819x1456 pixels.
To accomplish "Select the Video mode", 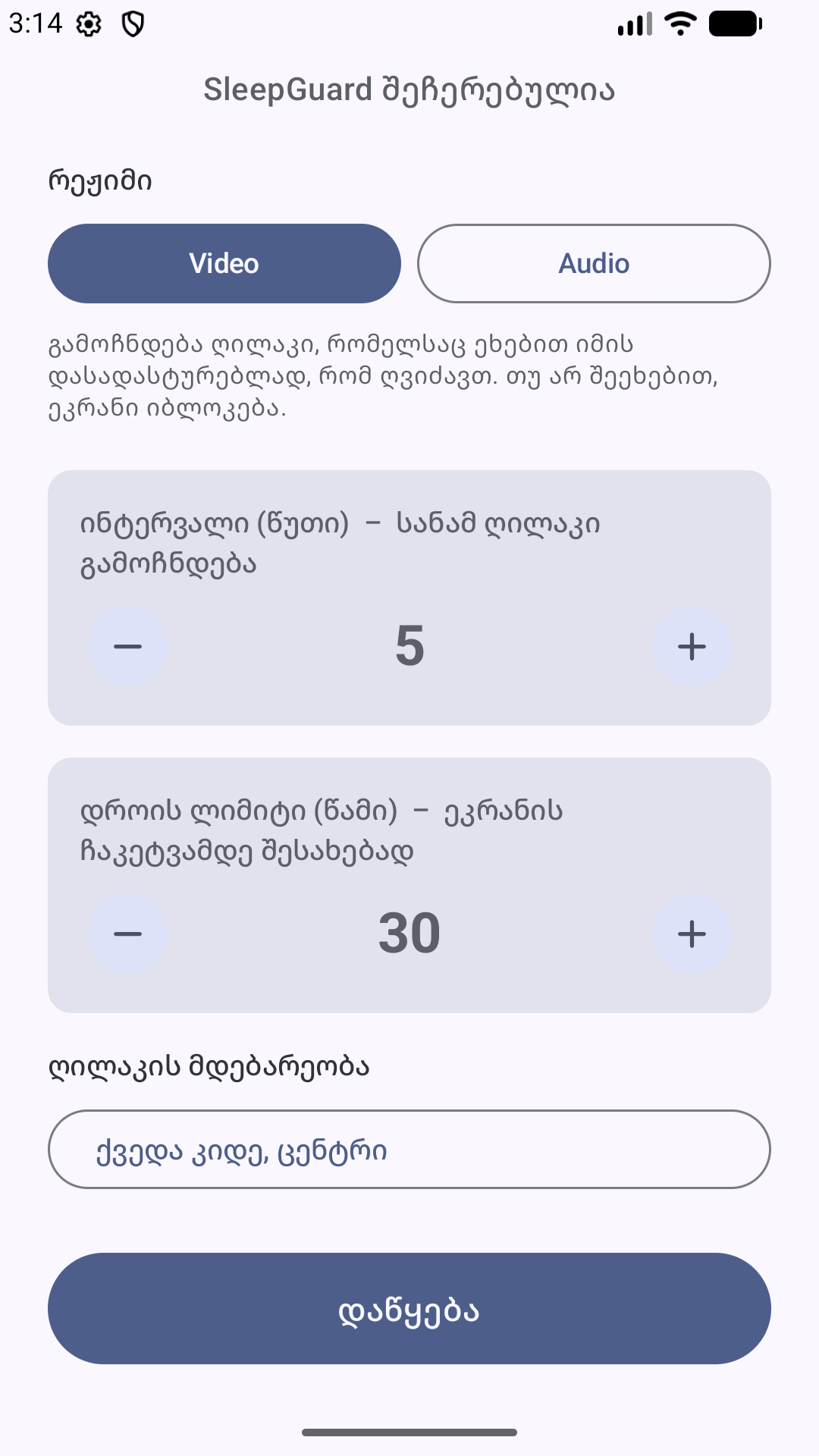I will pos(224,264).
